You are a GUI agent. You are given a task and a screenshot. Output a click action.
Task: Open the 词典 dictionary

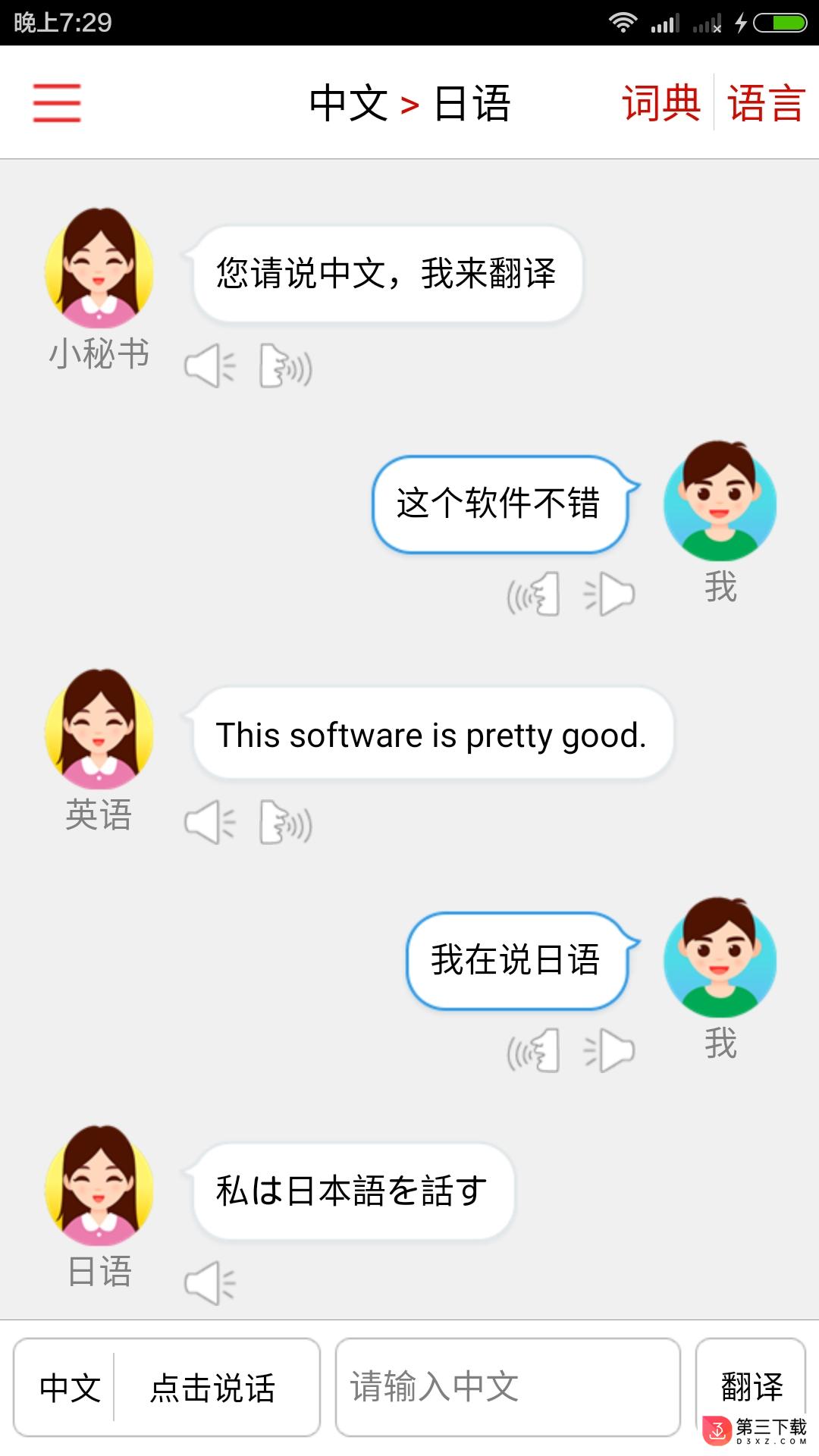(661, 102)
